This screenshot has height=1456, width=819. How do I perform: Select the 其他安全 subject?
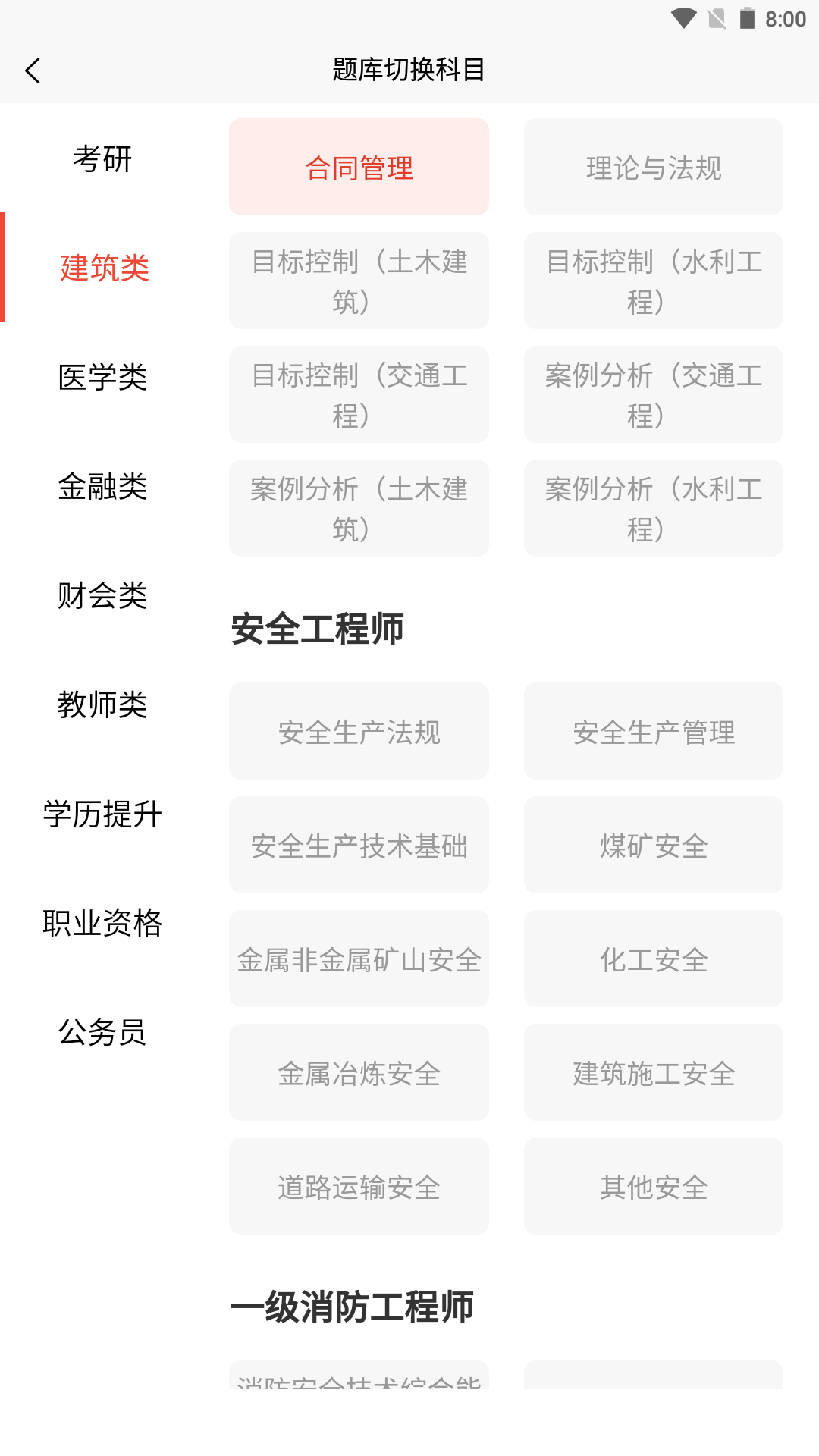click(x=653, y=1186)
